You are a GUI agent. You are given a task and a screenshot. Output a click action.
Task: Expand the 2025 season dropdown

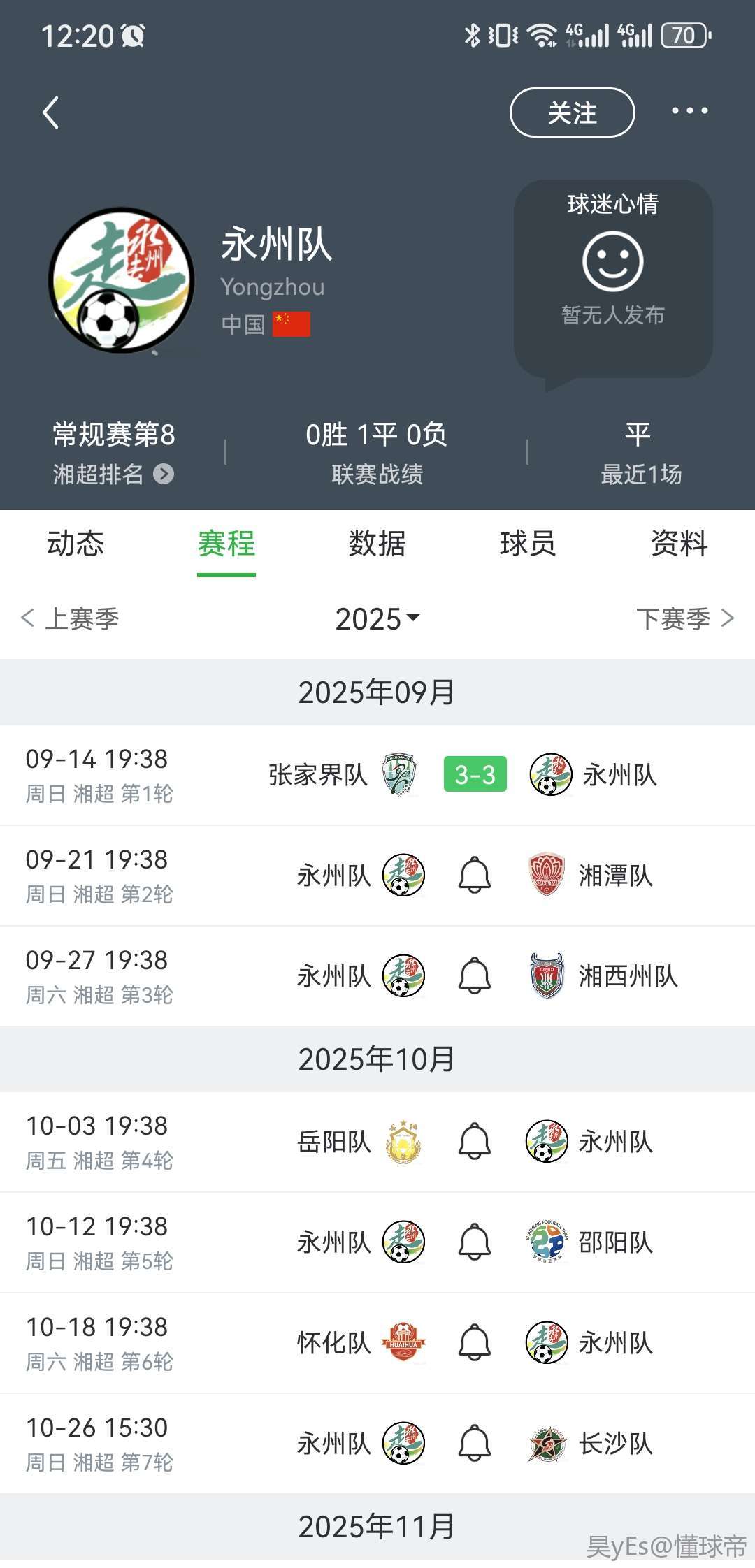[377, 619]
